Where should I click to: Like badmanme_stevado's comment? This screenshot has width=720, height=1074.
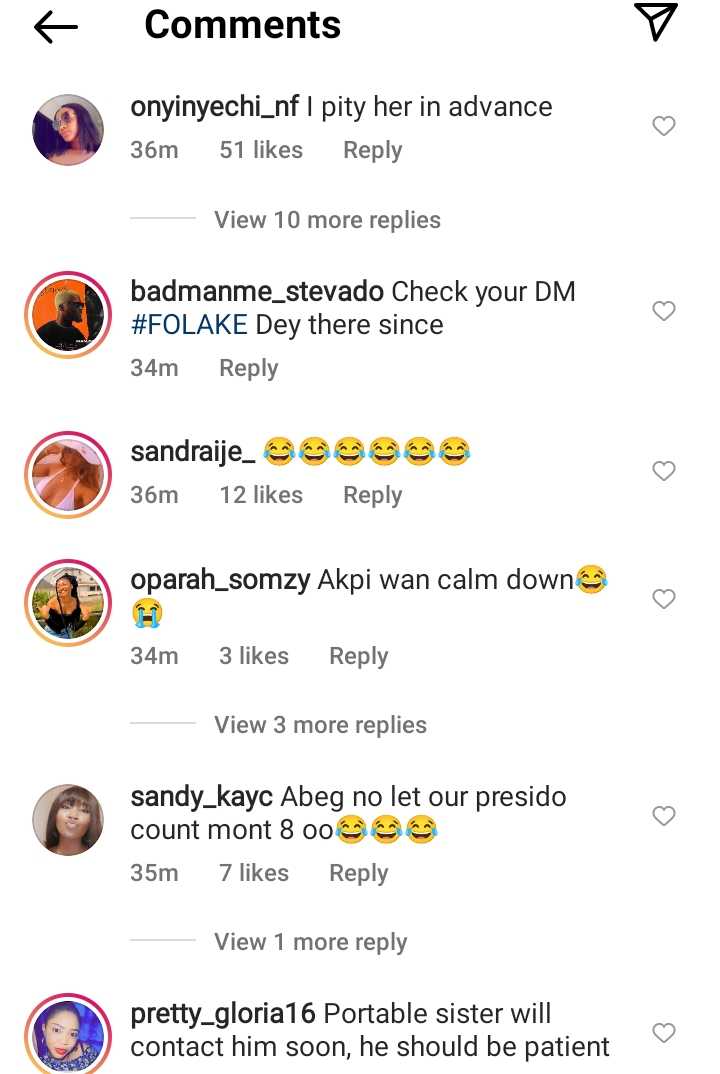pyautogui.click(x=663, y=311)
